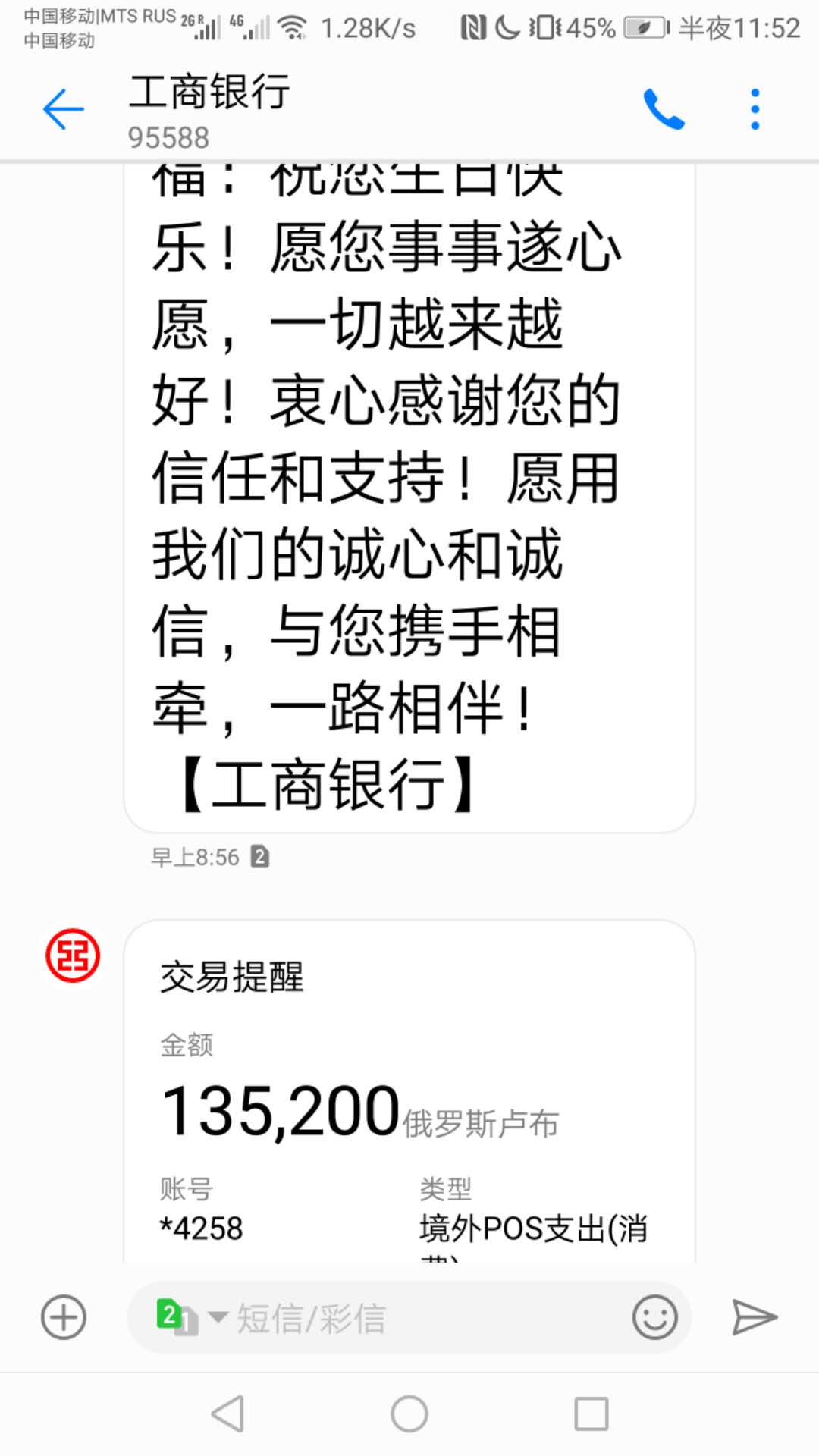Go back from the 工商银行 conversation

click(64, 109)
